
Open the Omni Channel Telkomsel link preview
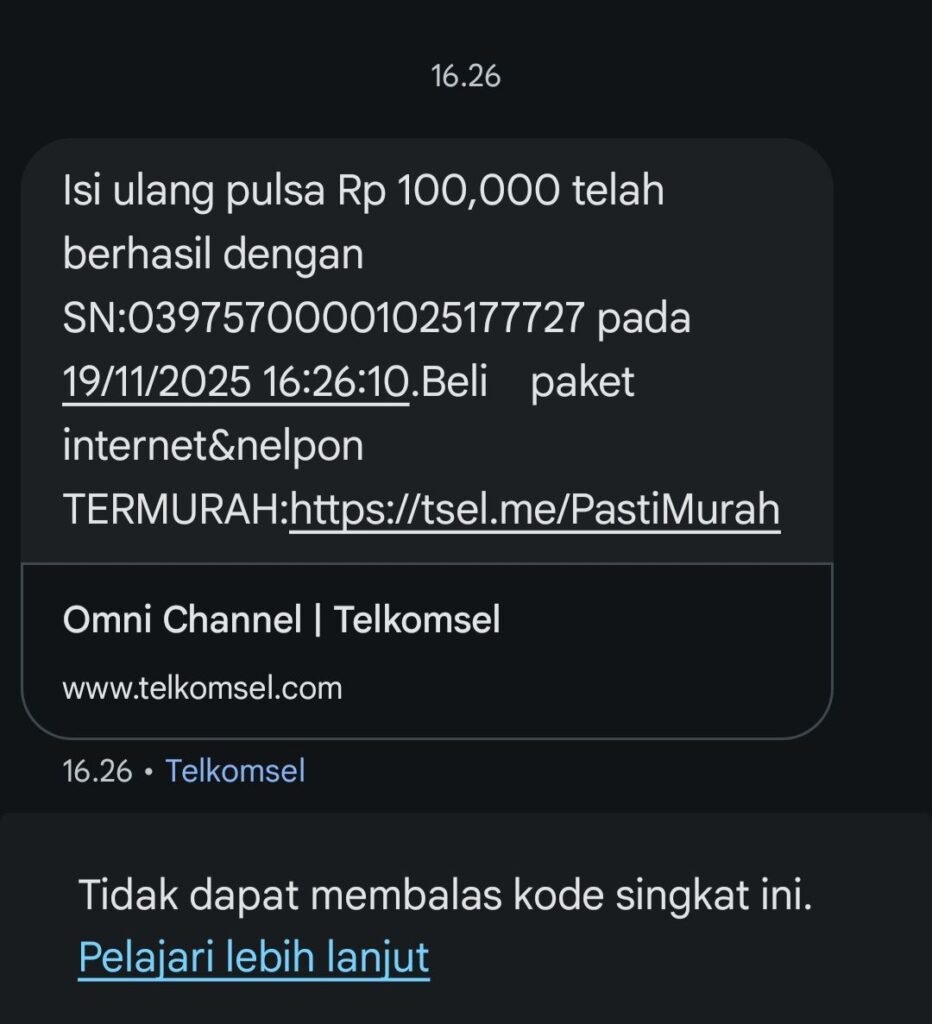coord(426,650)
